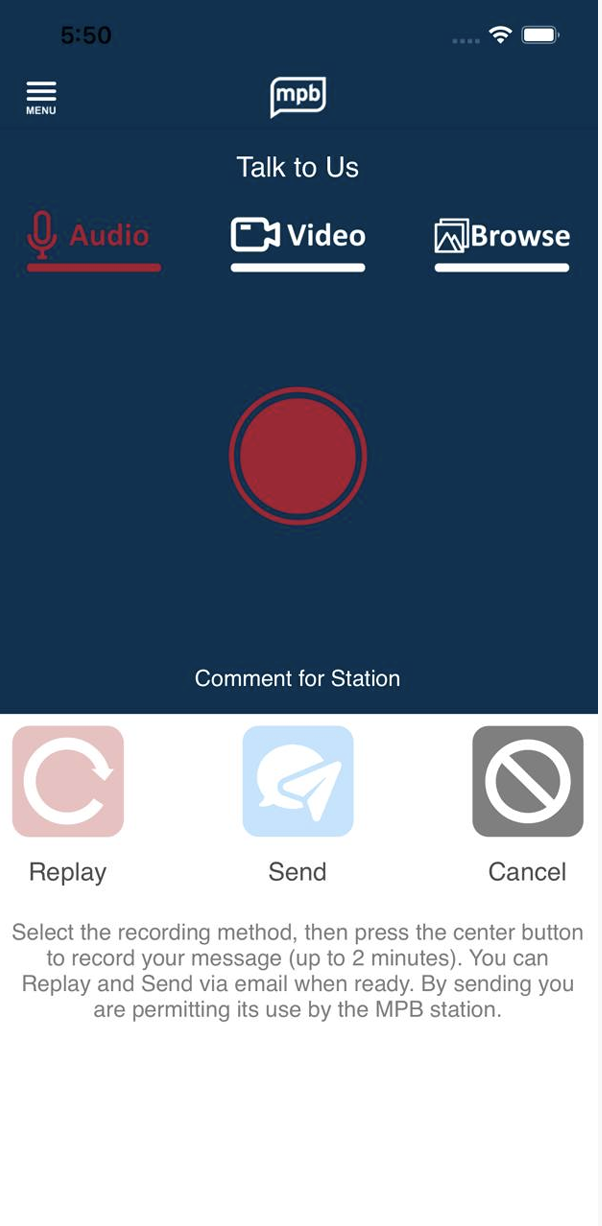Open the hamburger menu
This screenshot has width=602, height=1226.
point(41,97)
